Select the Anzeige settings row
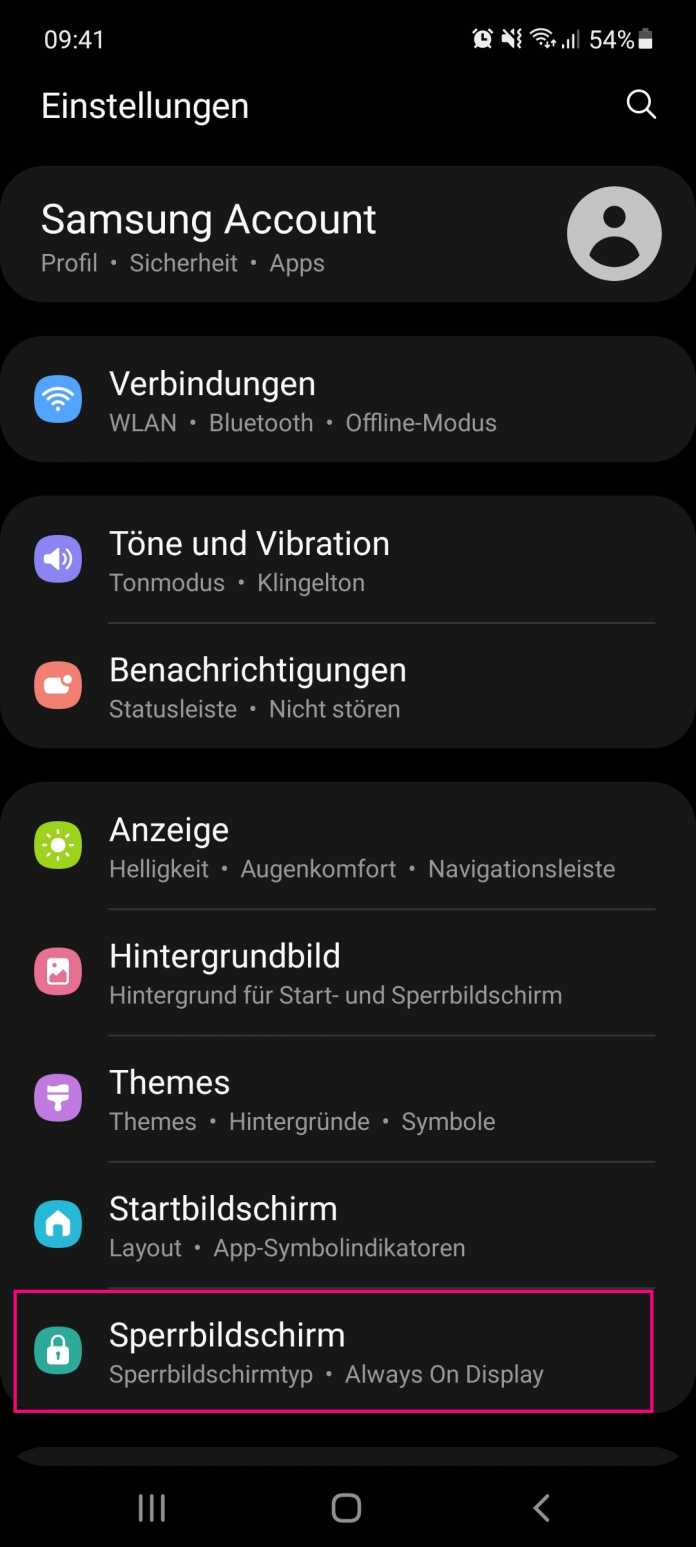Viewport: 696px width, 1547px height. click(348, 846)
